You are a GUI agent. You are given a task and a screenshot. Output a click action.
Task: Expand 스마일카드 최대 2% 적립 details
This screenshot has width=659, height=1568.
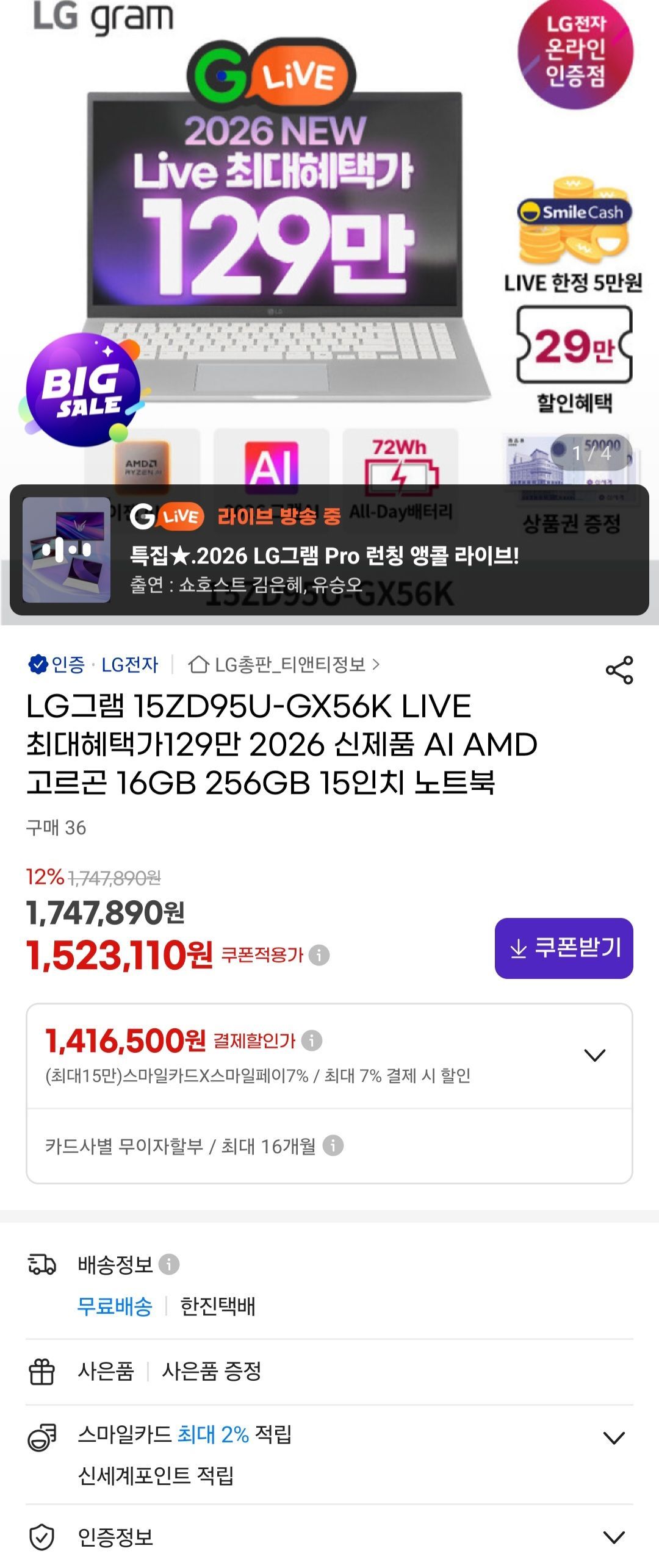613,1437
